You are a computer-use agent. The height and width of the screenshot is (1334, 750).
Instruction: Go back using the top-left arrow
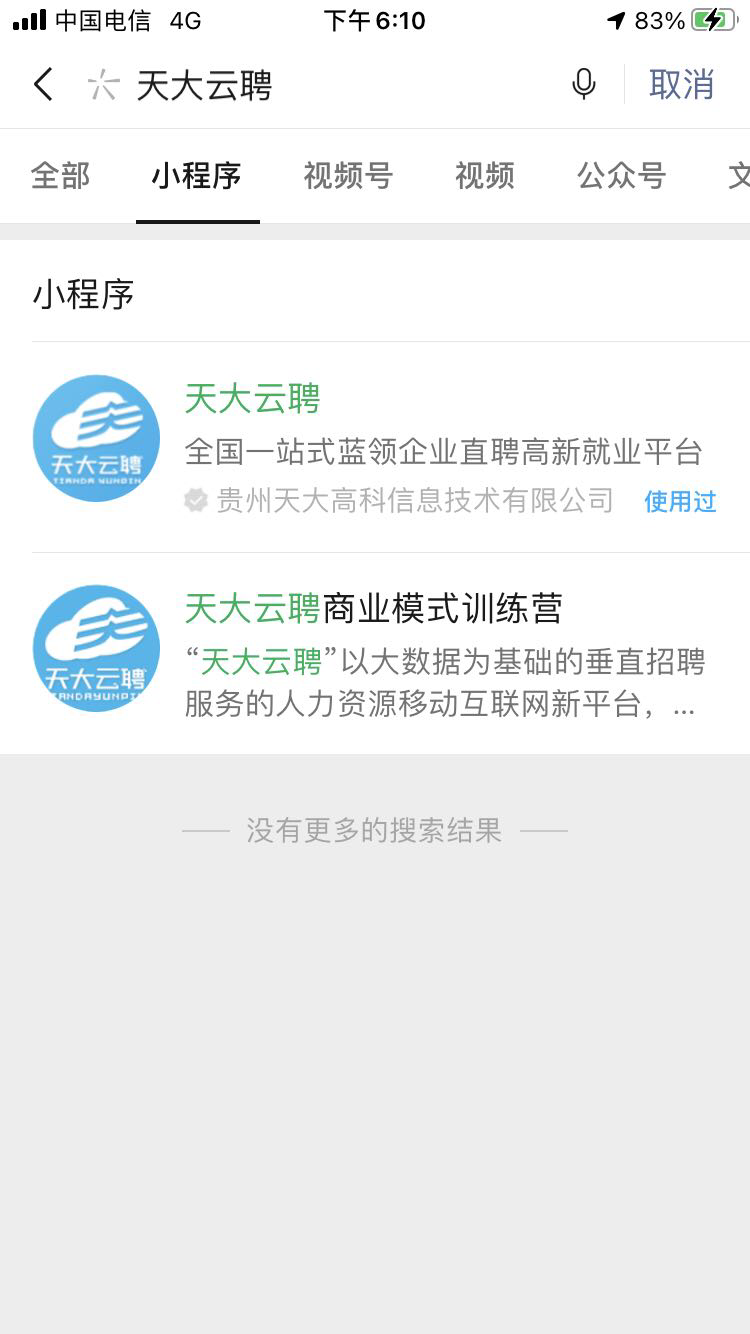point(43,85)
